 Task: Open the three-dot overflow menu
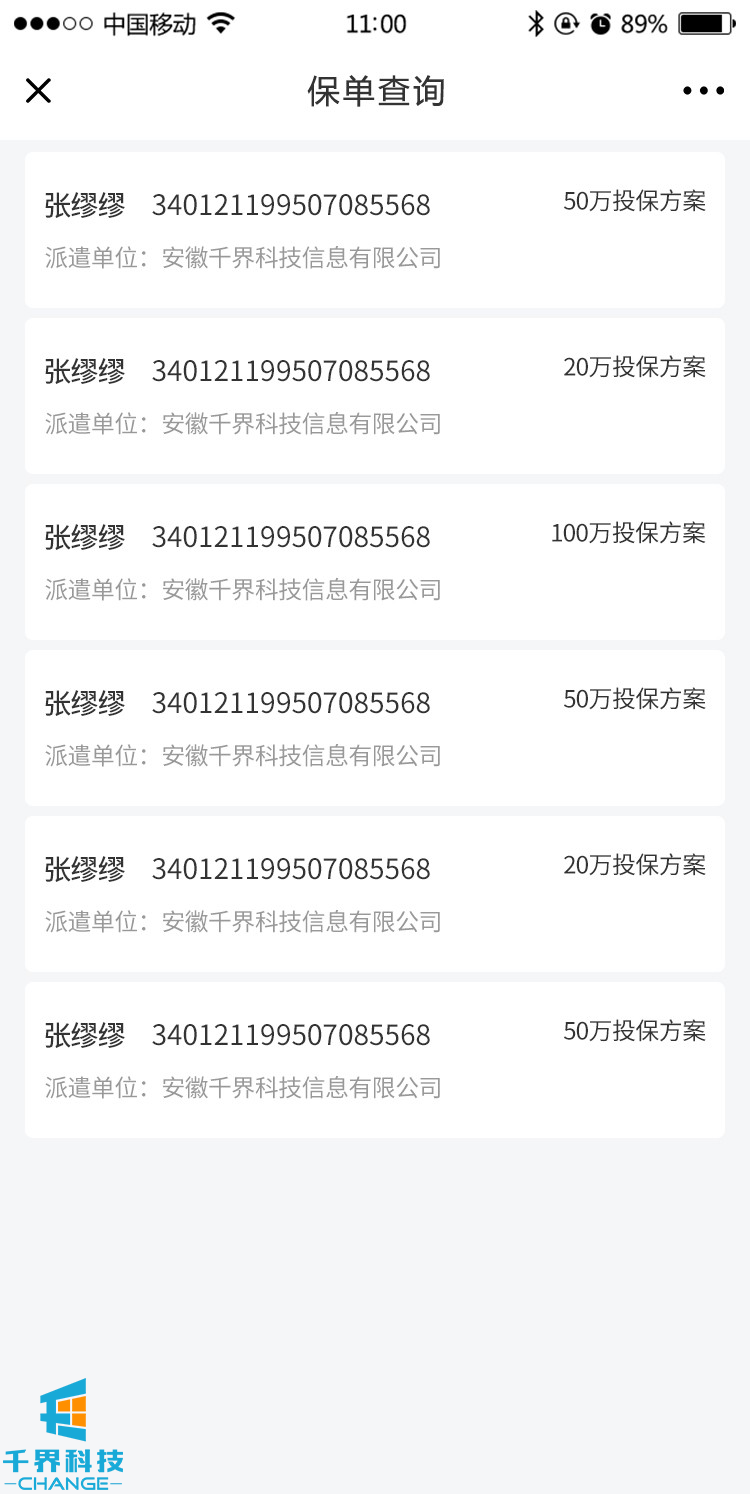[703, 91]
